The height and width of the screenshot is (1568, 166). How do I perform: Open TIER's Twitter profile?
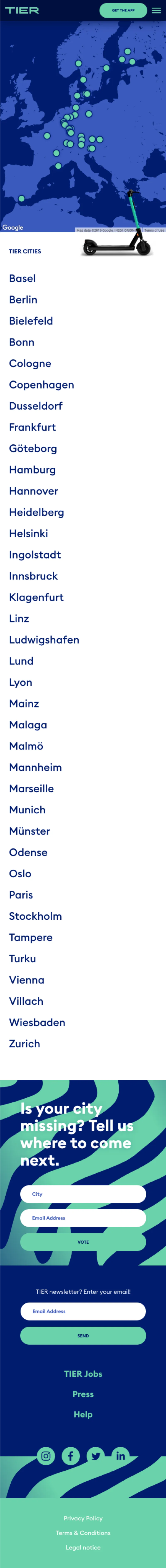click(x=96, y=1456)
